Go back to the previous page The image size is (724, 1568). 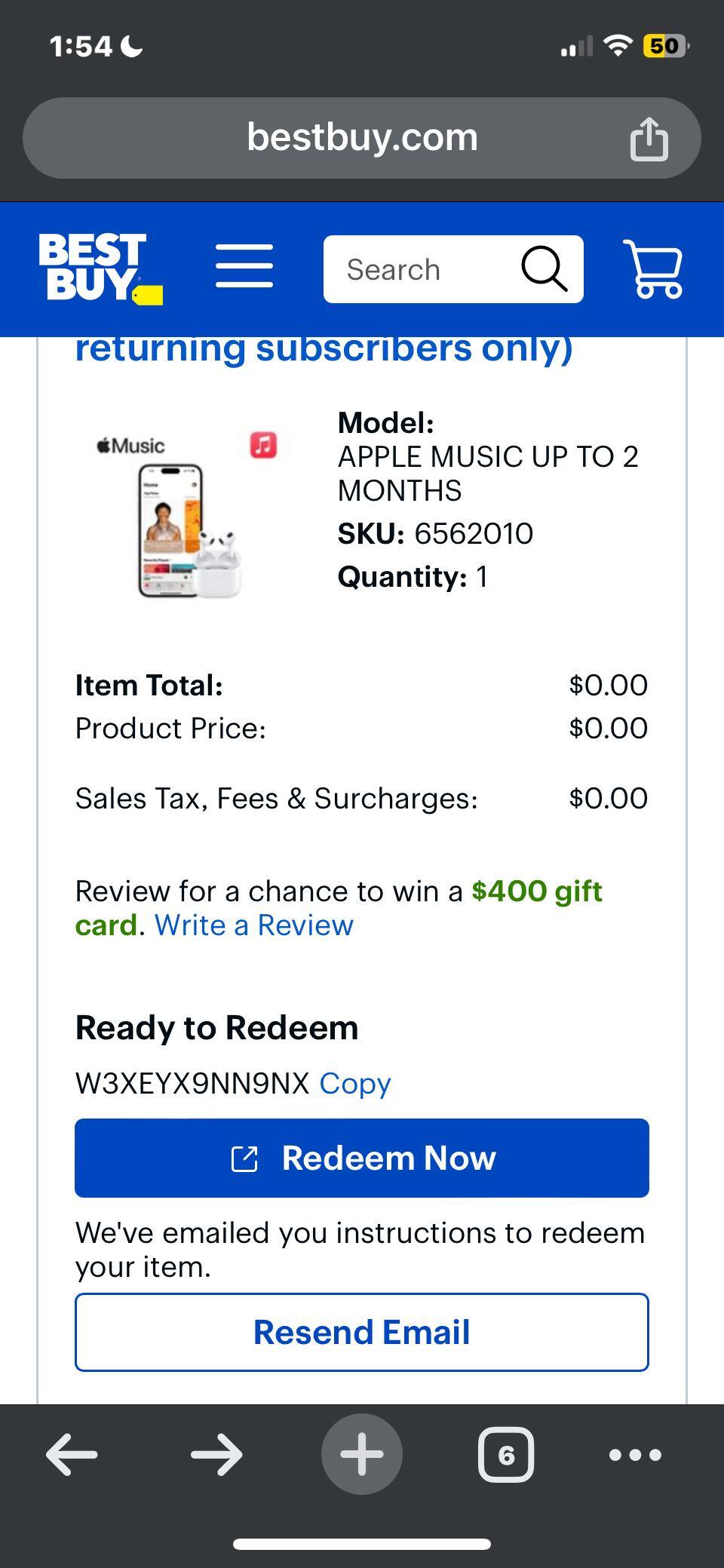[72, 1454]
